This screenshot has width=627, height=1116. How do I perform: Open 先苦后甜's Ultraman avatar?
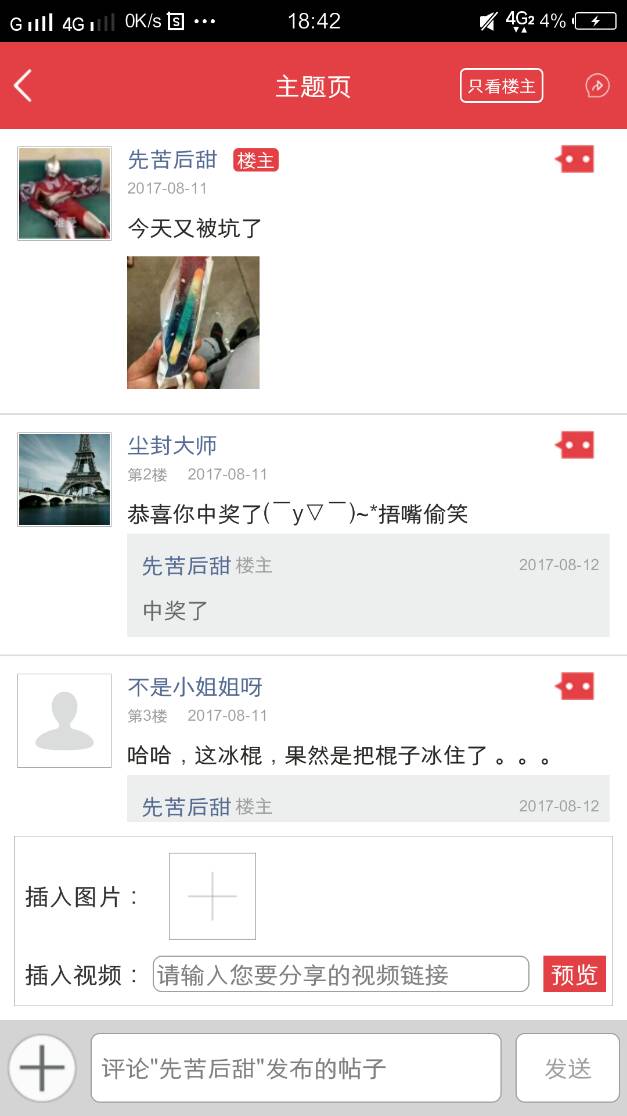click(x=64, y=193)
